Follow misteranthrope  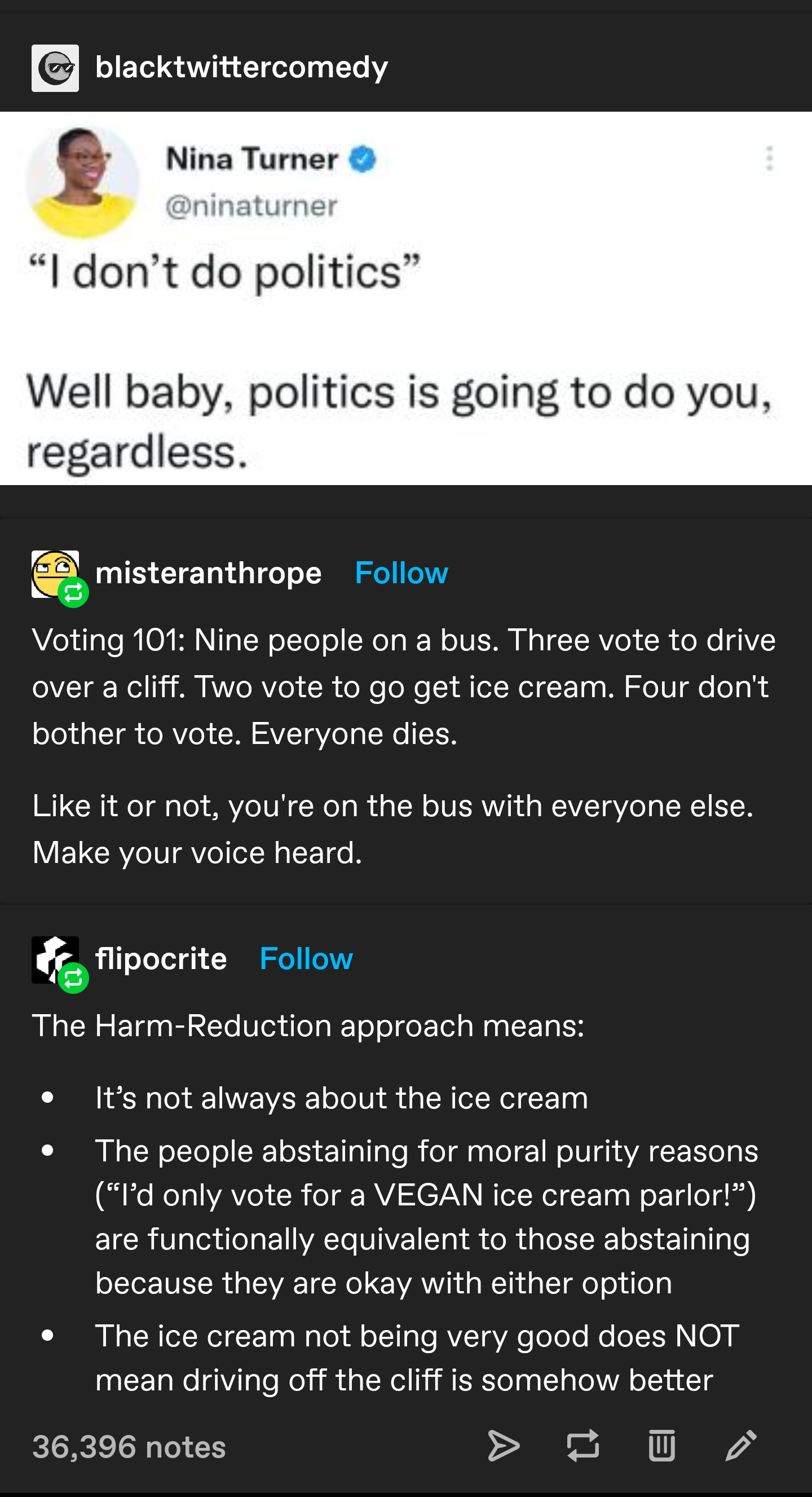[401, 573]
